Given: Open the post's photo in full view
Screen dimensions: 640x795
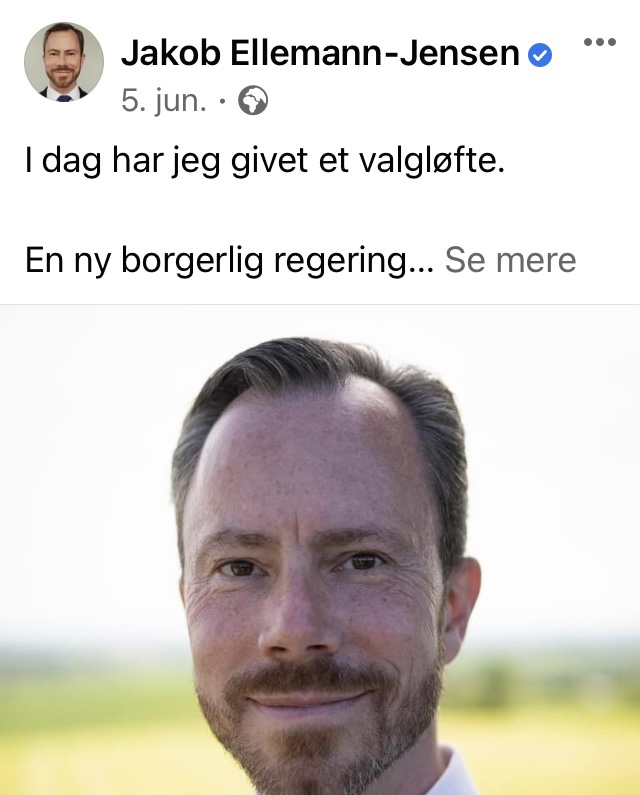Looking at the screenshot, I should 320,550.
